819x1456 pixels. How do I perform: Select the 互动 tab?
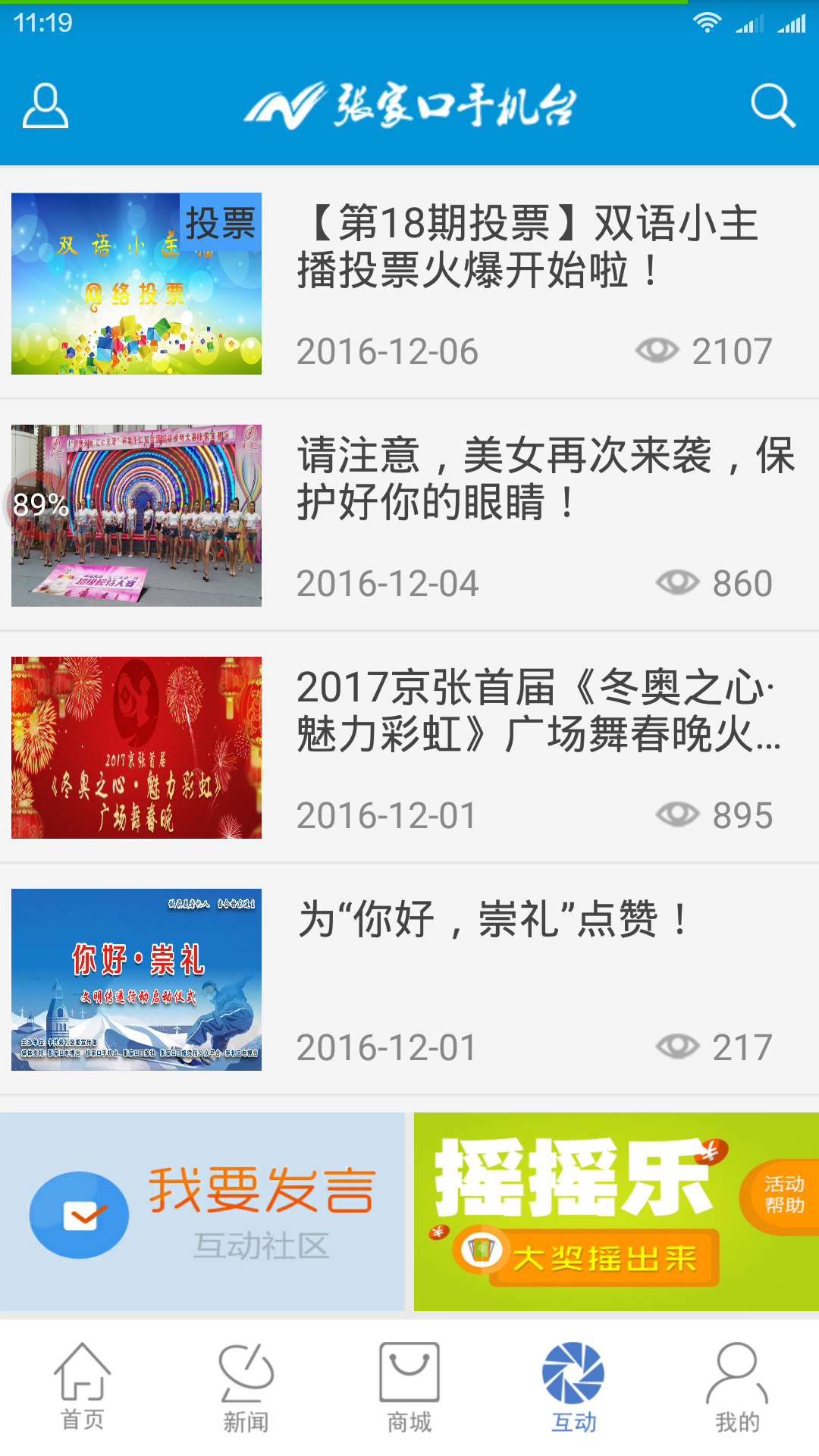coord(573,1386)
